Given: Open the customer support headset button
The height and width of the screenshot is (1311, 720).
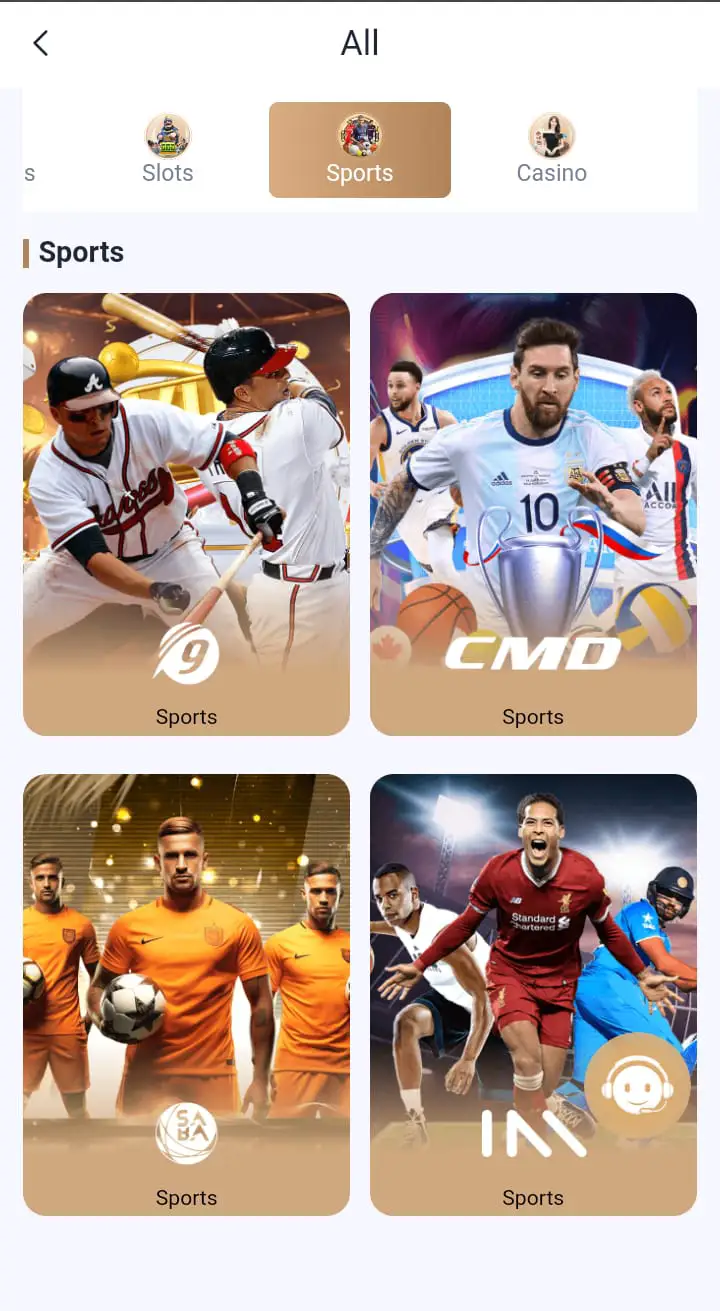Looking at the screenshot, I should tap(637, 1085).
